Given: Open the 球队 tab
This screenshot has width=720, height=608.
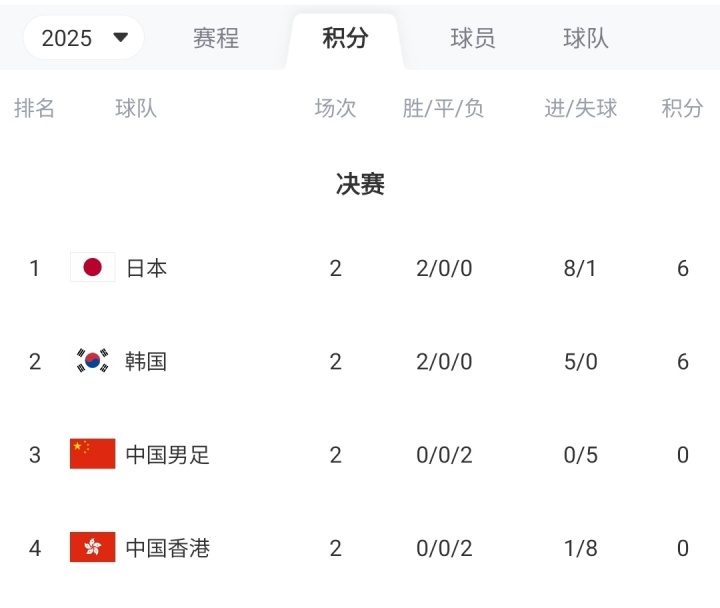Looking at the screenshot, I should click(586, 38).
